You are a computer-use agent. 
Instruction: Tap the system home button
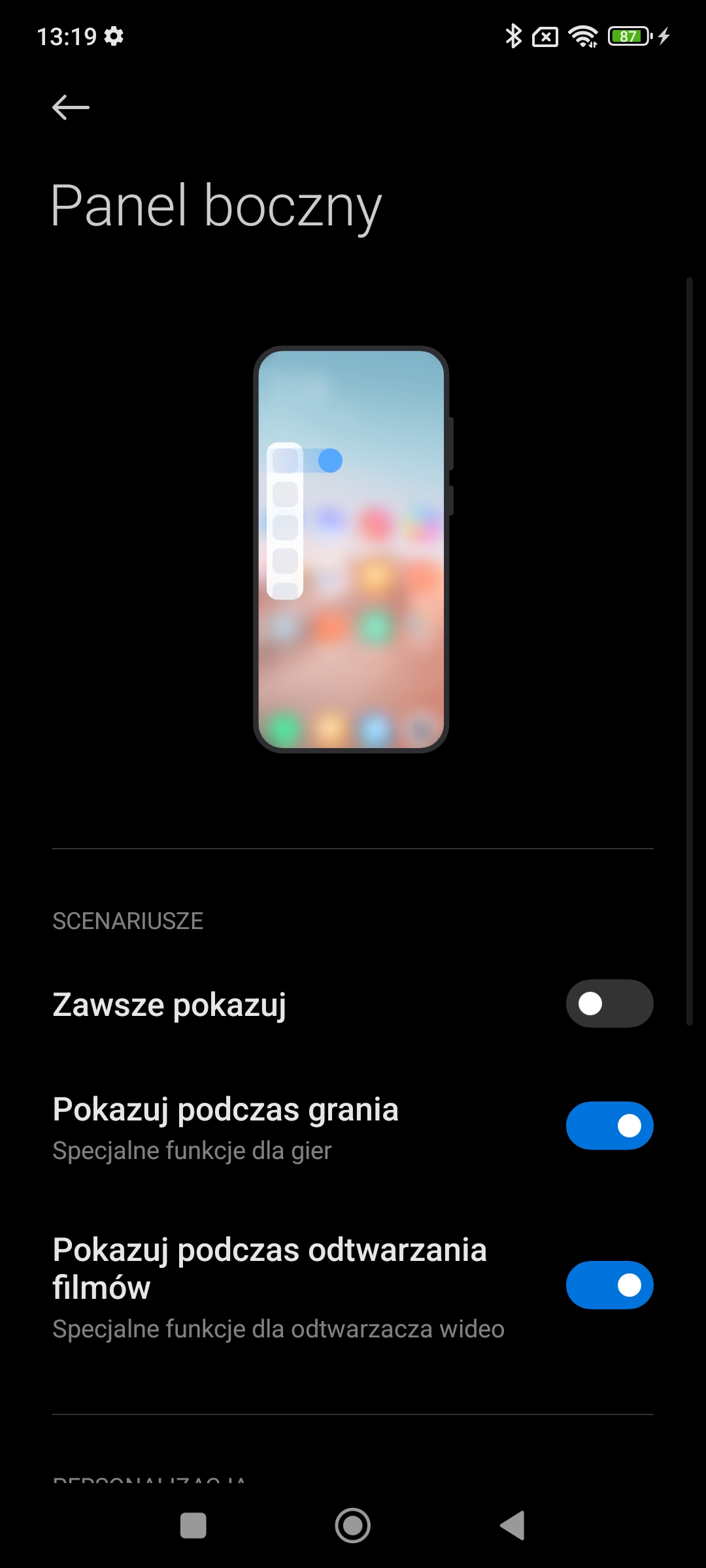pyautogui.click(x=353, y=1526)
